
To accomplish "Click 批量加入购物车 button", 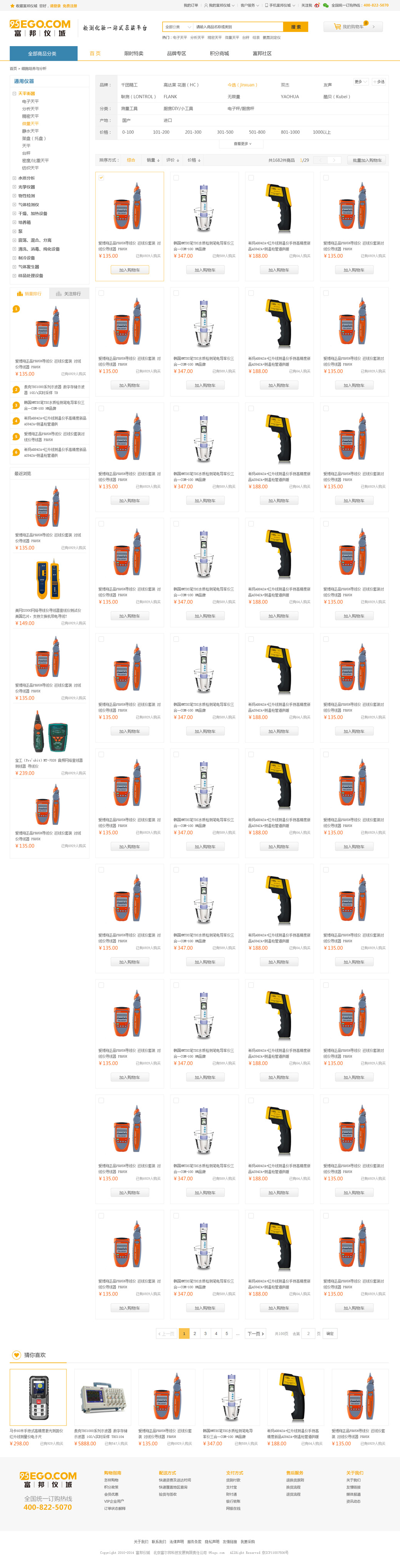I will click(367, 160).
